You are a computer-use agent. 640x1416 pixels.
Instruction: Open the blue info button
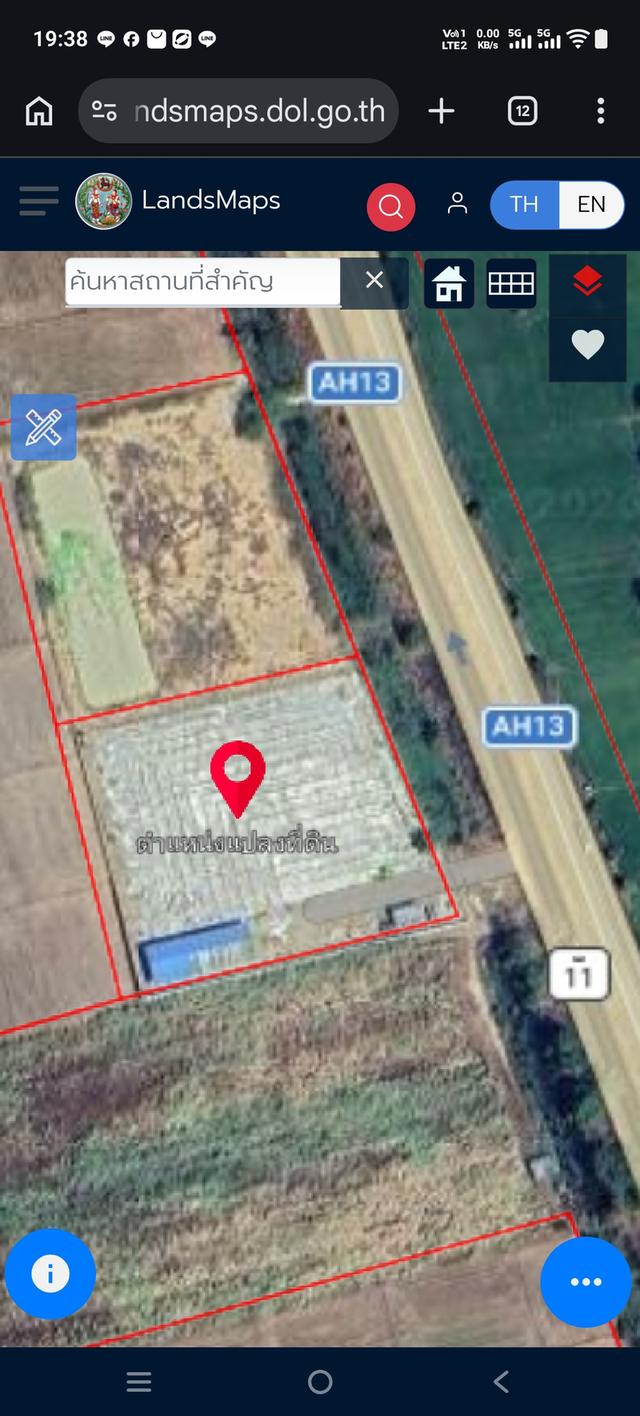pyautogui.click(x=50, y=1274)
